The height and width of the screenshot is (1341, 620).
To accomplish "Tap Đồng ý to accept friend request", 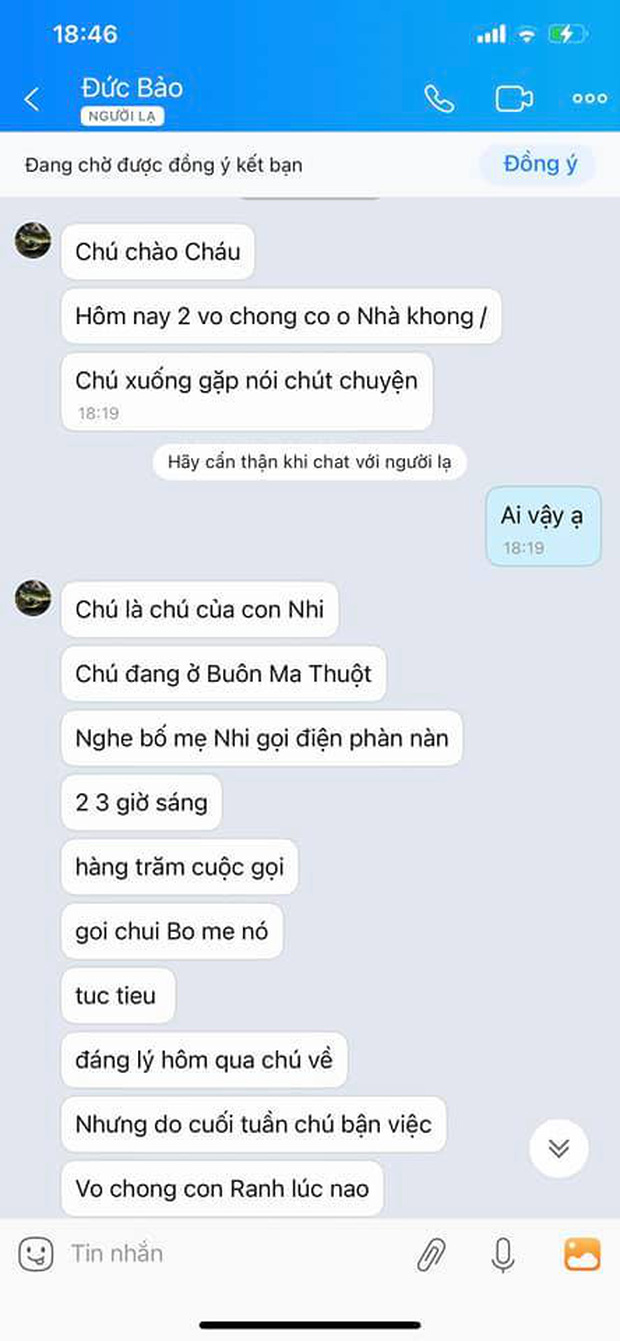I will point(539,165).
